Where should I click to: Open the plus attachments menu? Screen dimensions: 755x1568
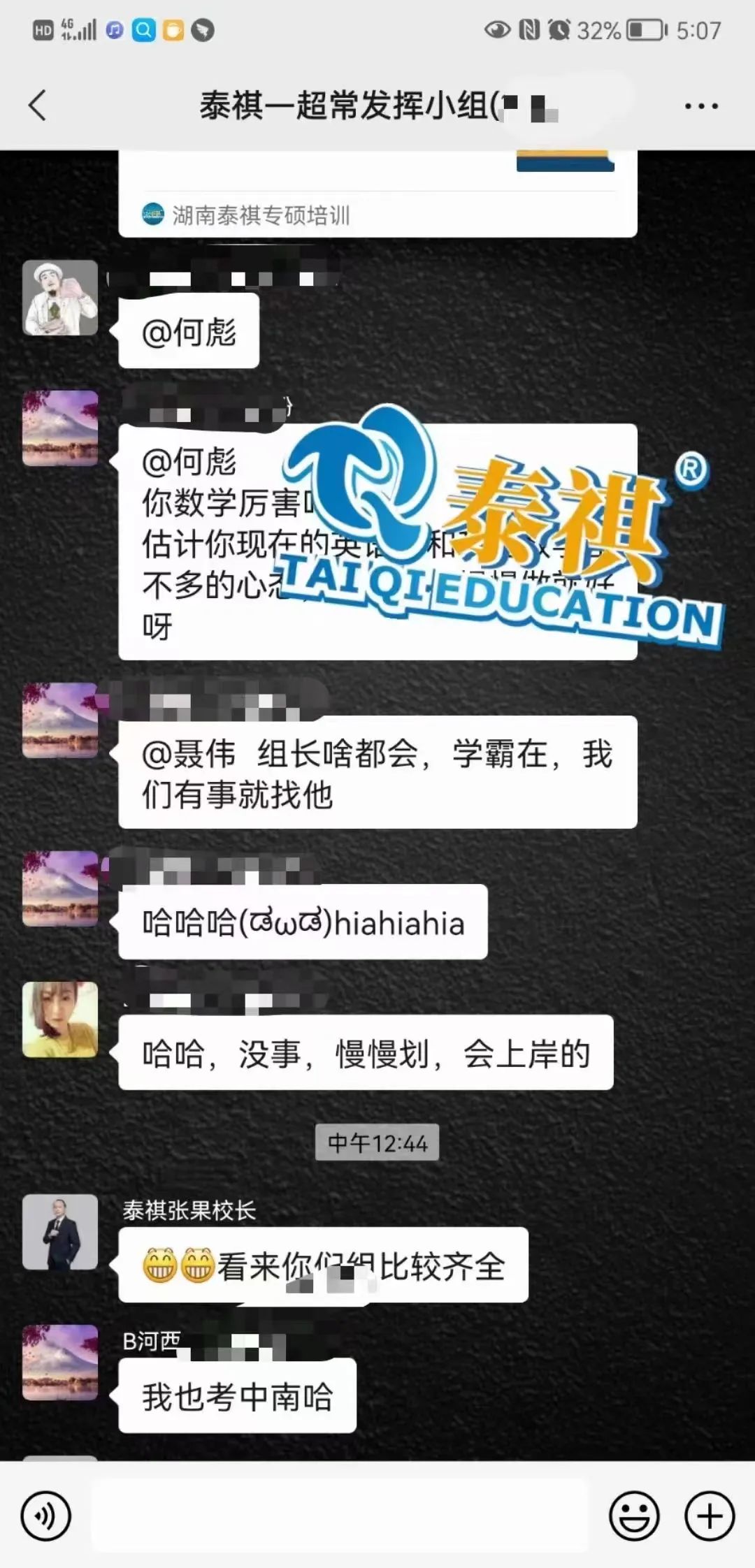(710, 1516)
